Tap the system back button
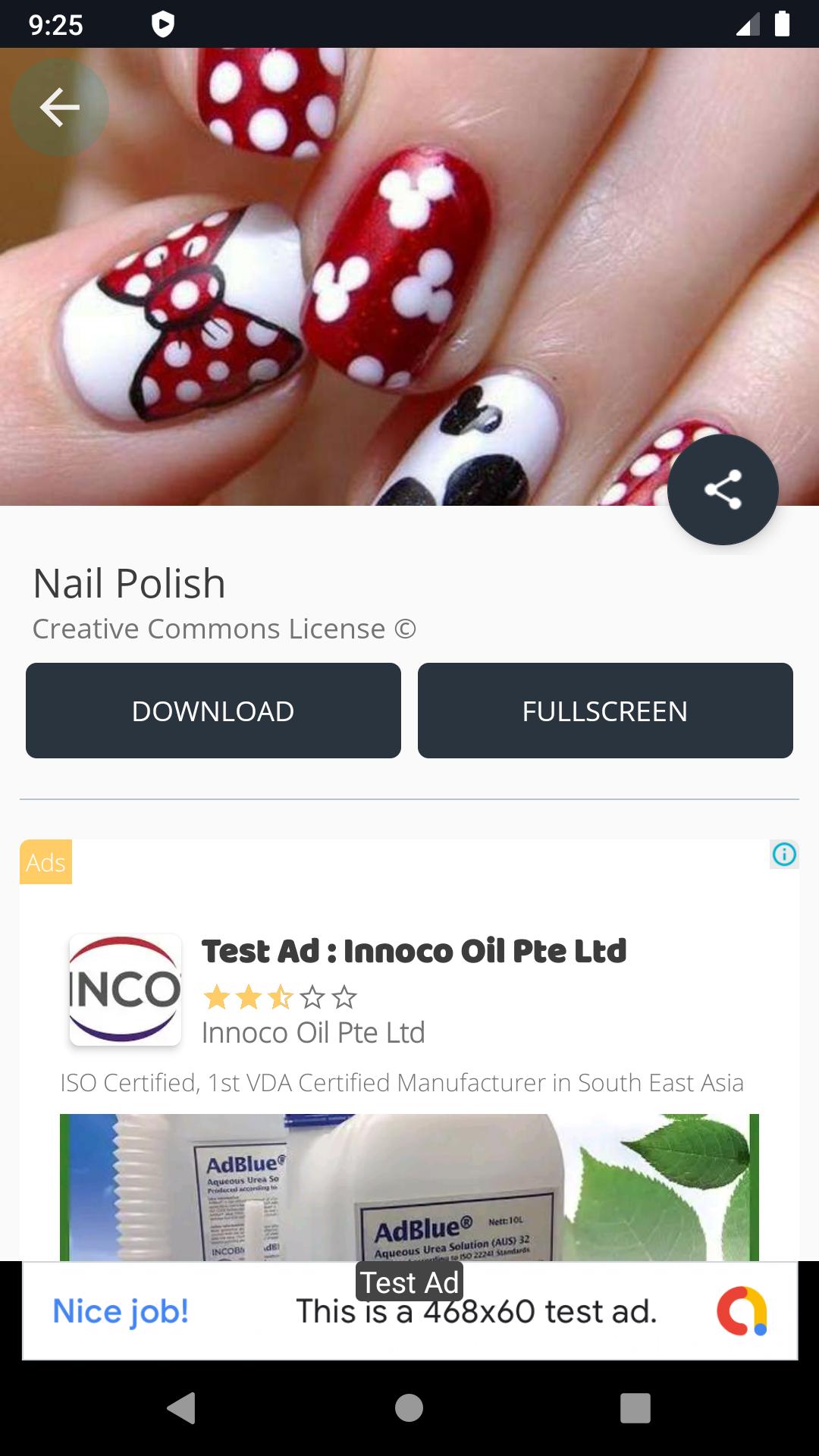This screenshot has width=819, height=1456. [182, 1408]
